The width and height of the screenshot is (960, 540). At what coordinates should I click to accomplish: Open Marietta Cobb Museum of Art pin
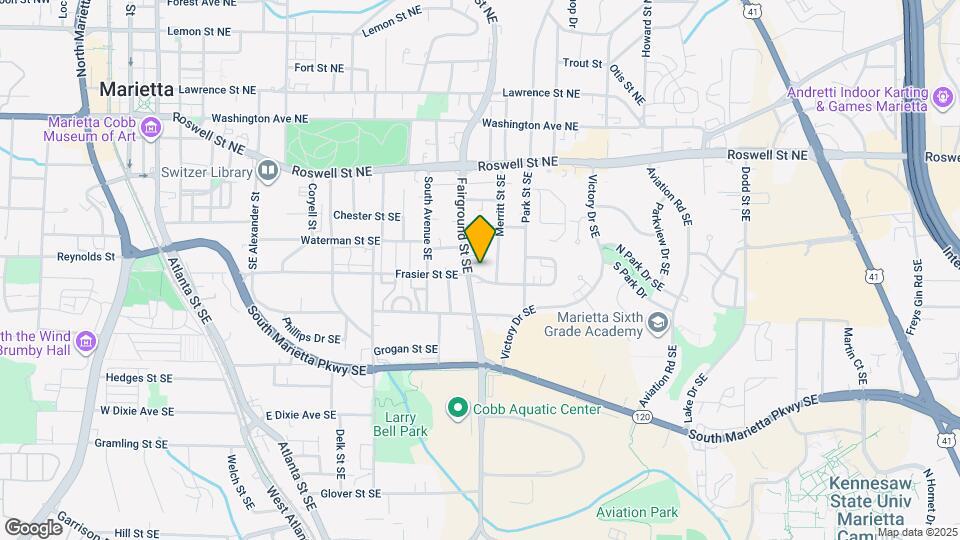pos(151,129)
